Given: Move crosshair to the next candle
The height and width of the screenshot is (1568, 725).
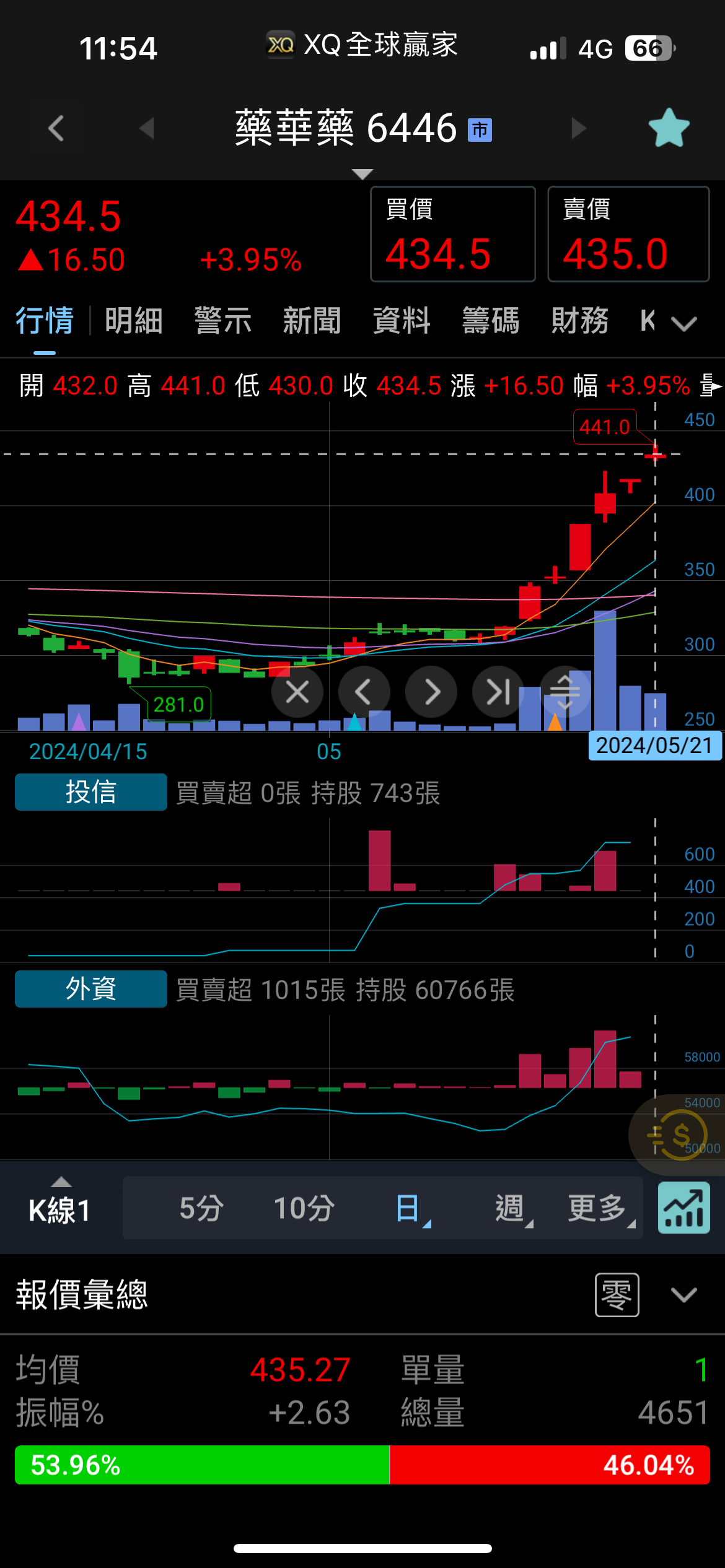Looking at the screenshot, I should coord(431,692).
